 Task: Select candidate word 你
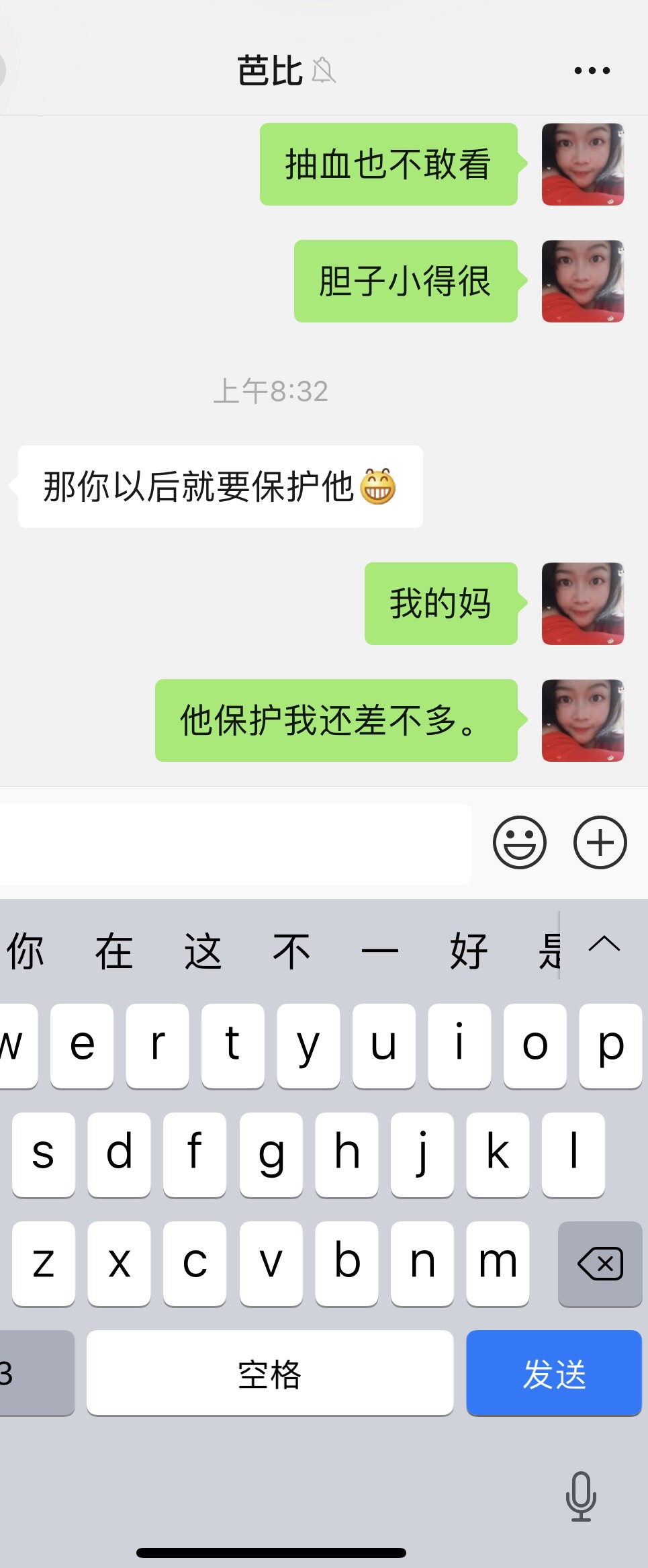click(x=26, y=951)
